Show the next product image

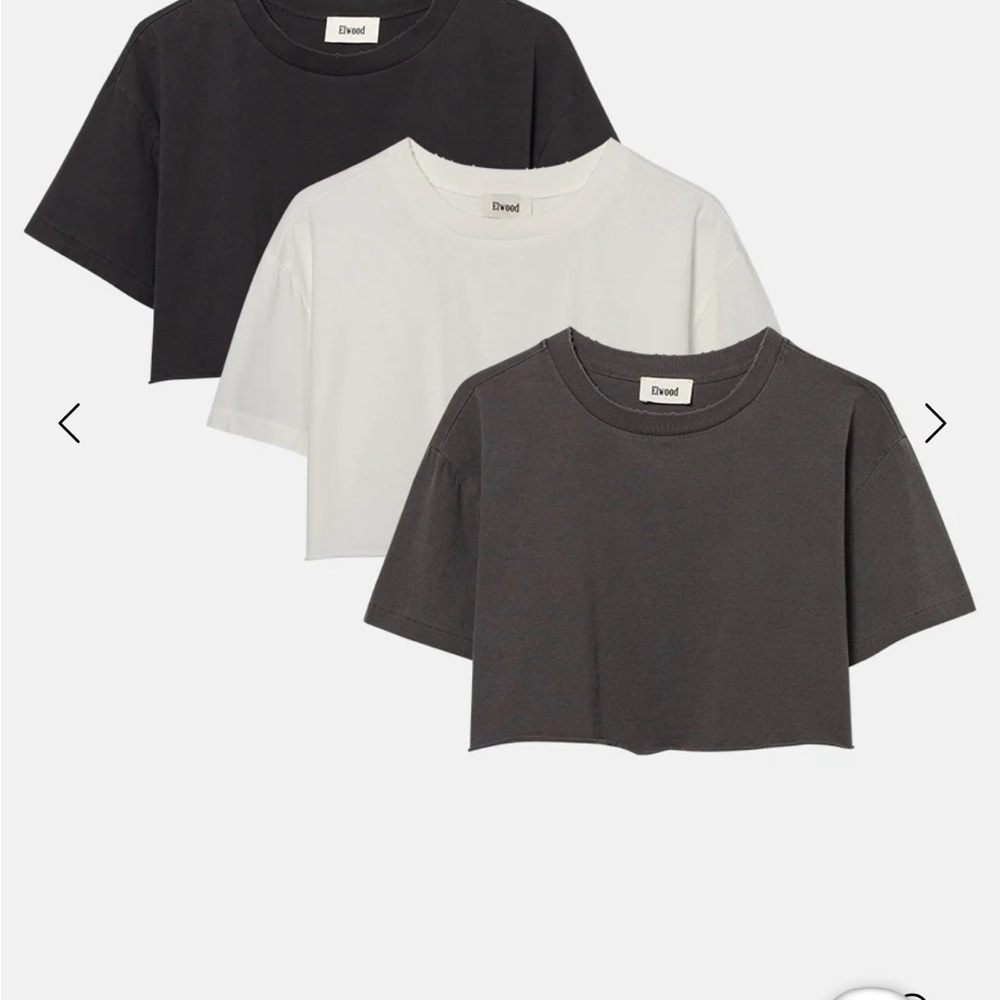934,423
